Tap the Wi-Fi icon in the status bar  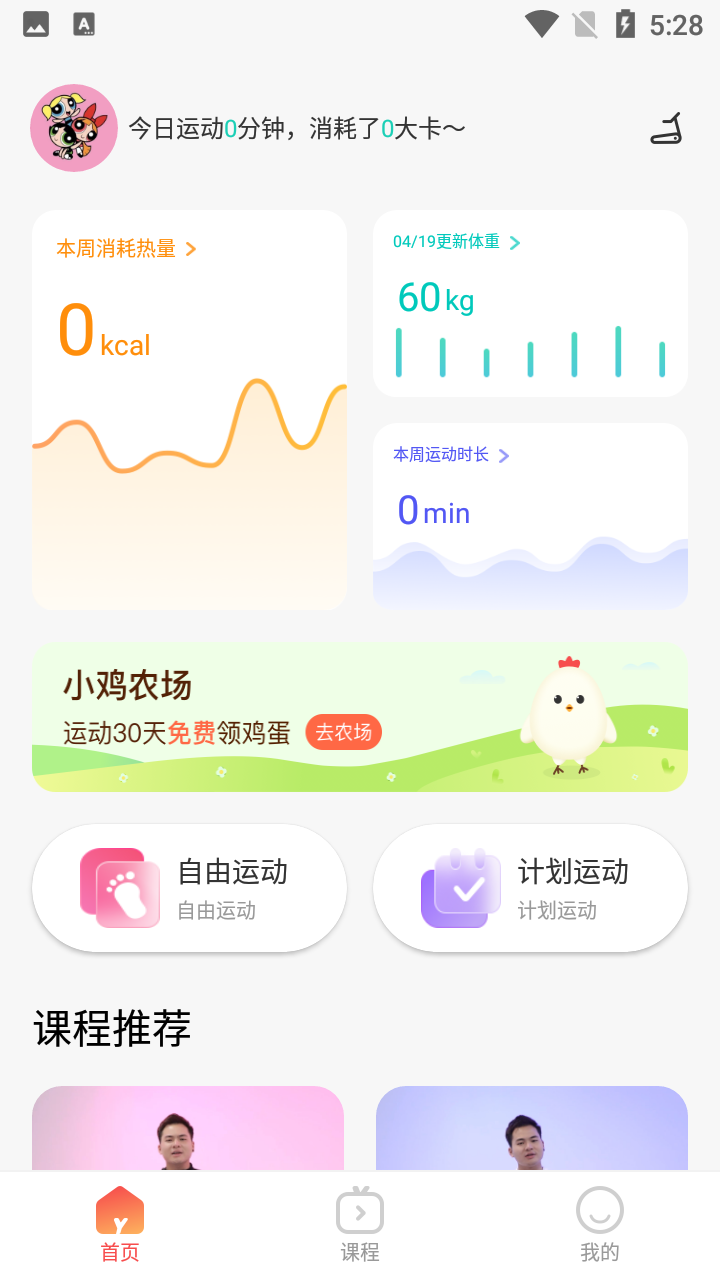pos(543,23)
